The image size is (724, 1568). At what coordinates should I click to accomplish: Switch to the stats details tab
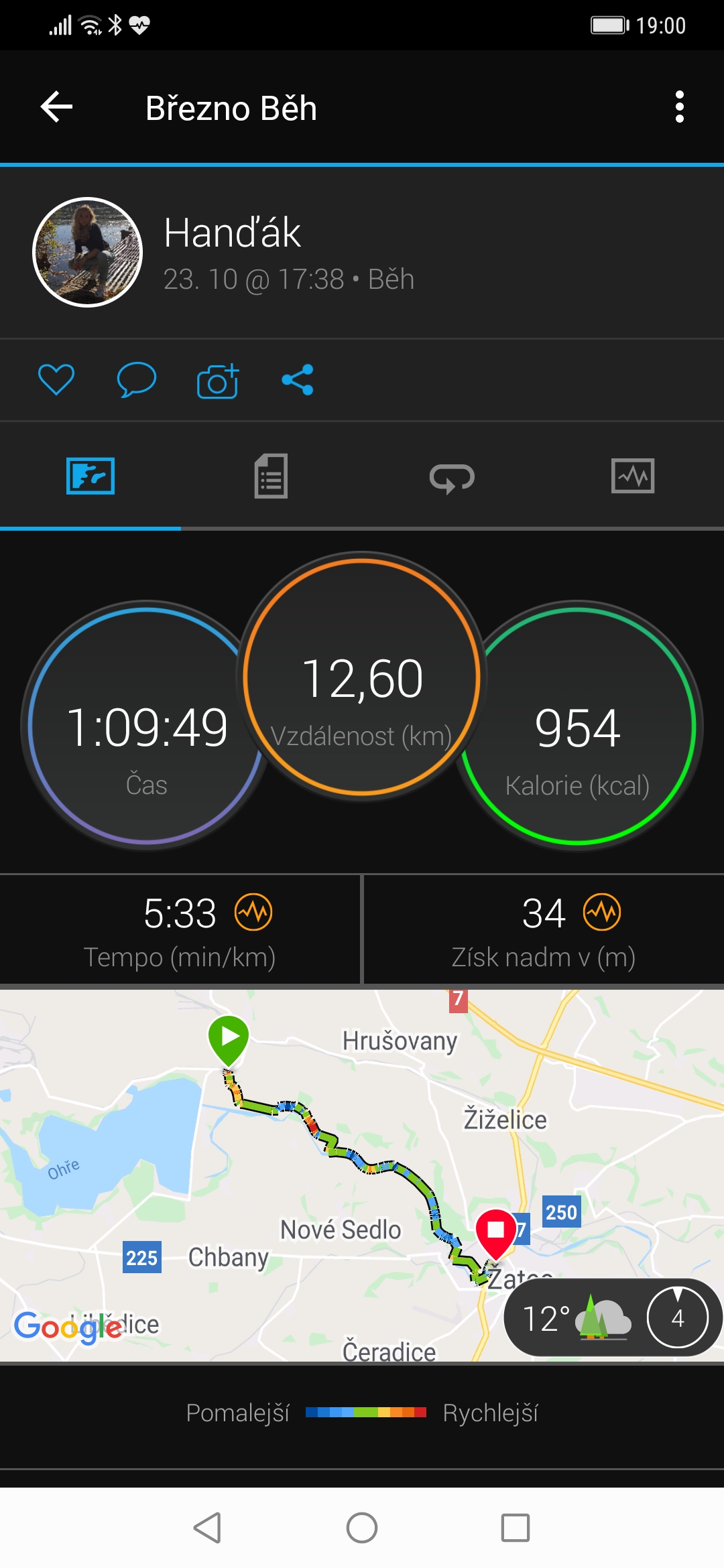click(x=271, y=476)
